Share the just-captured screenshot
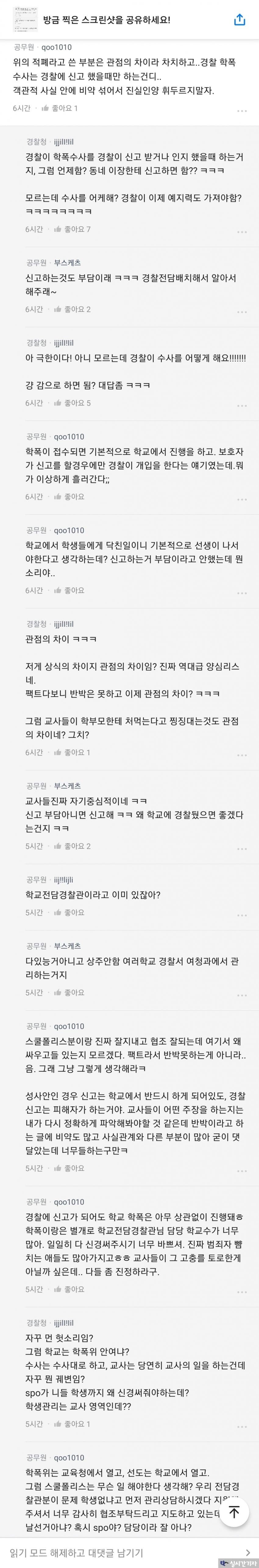This screenshot has height=1568, width=259. (x=239, y=20)
